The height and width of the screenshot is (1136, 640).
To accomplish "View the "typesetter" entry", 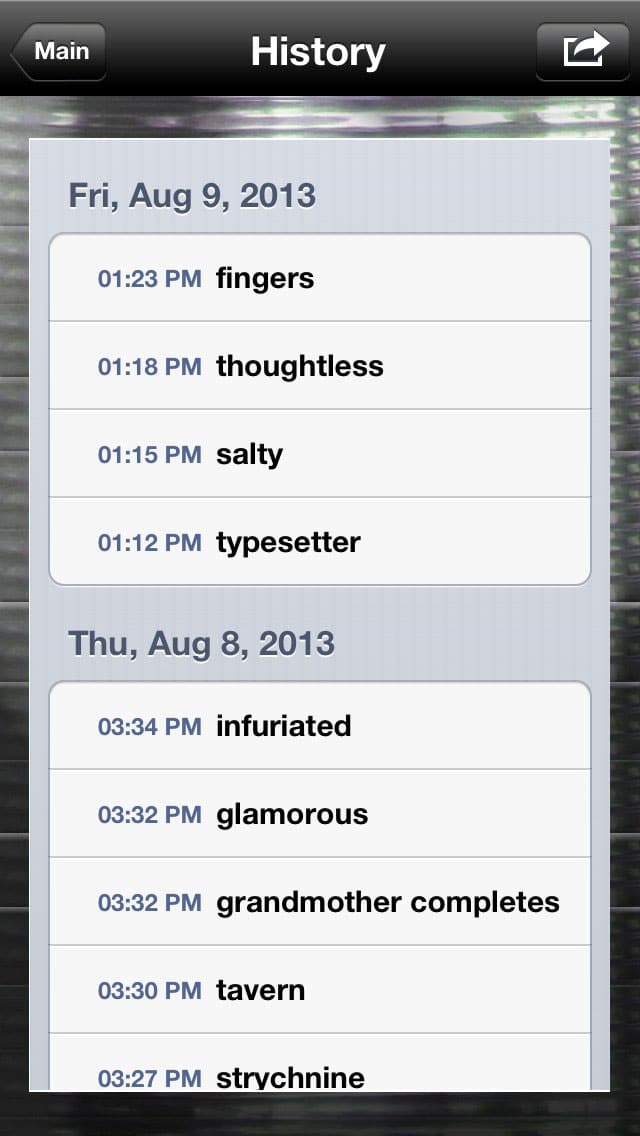I will (x=320, y=542).
